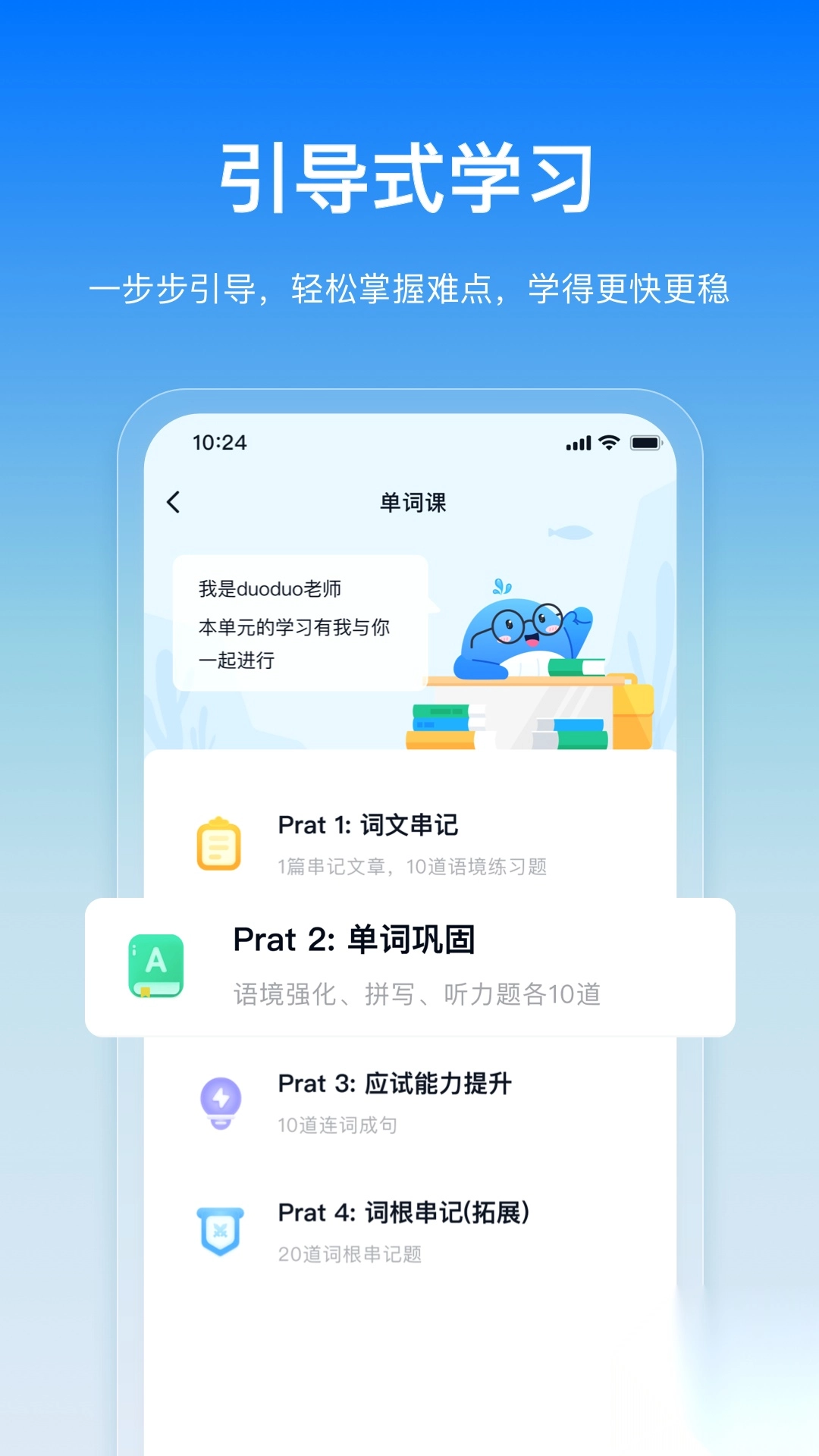This screenshot has width=819, height=1456.
Task: Tap the battery indicator in the status bar
Action: click(646, 443)
